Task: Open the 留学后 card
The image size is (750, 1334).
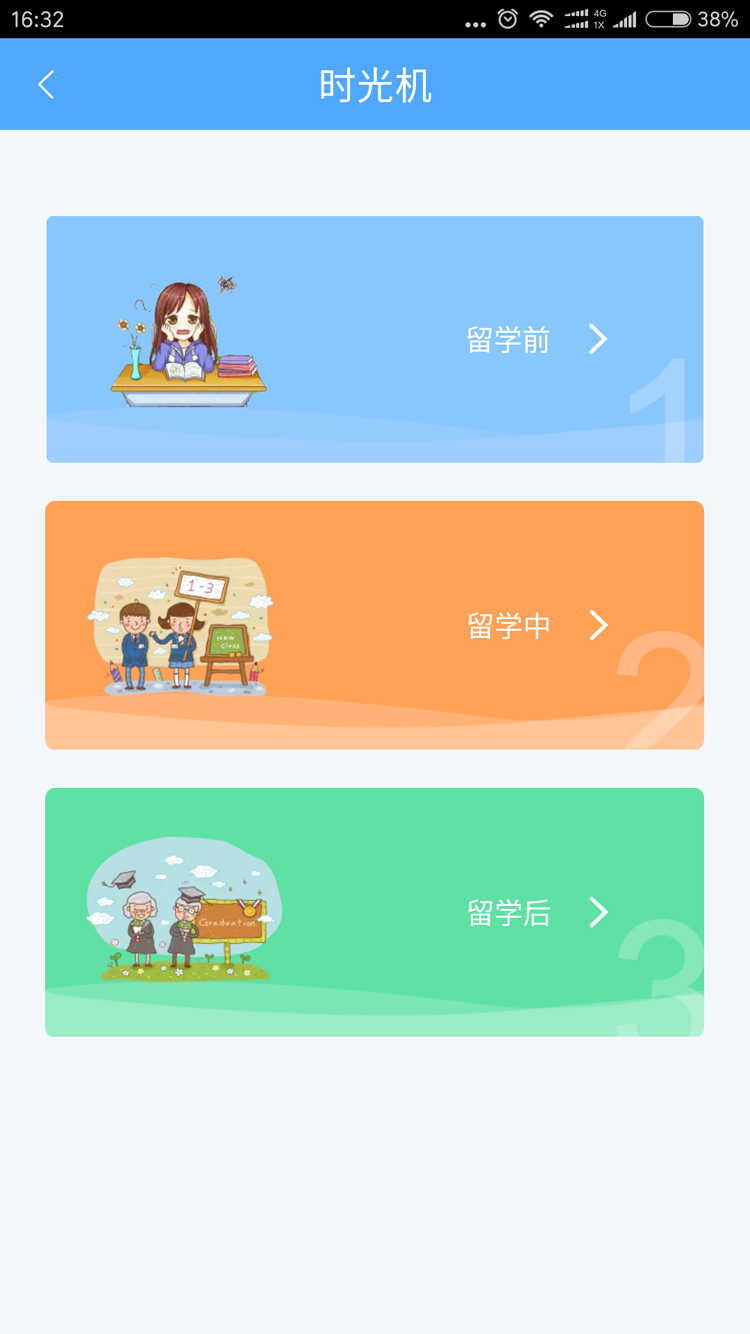Action: [375, 912]
